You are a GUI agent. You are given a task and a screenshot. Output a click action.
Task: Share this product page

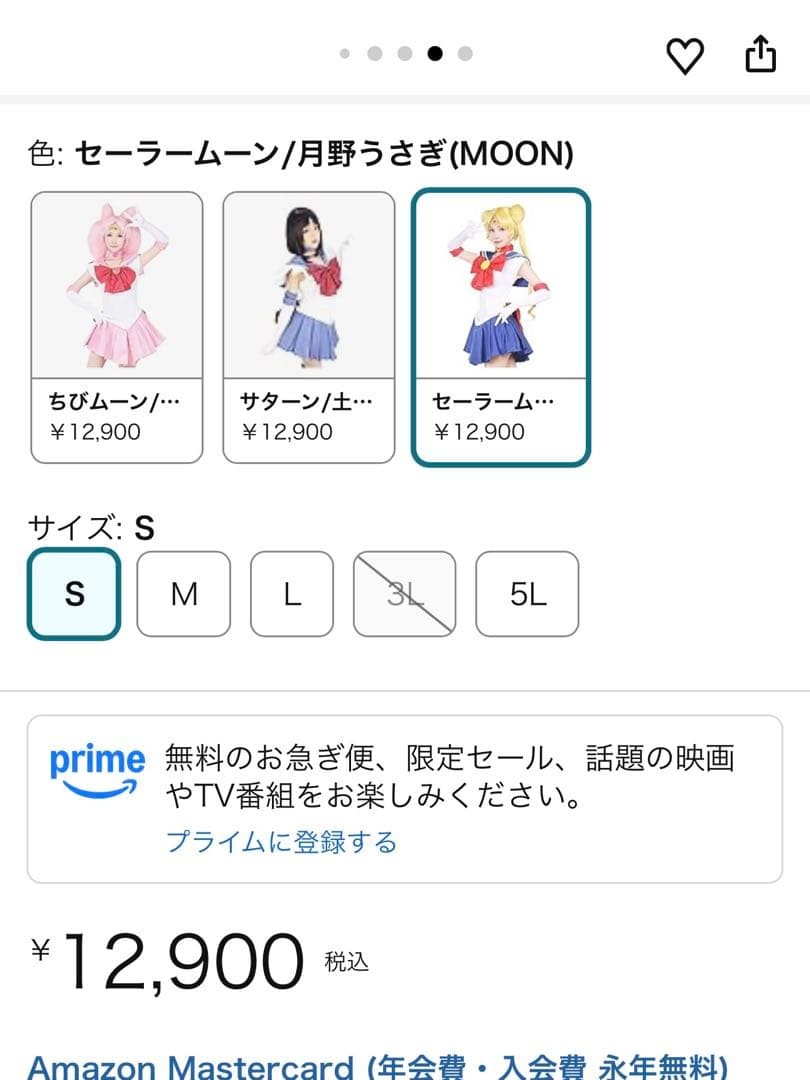760,54
